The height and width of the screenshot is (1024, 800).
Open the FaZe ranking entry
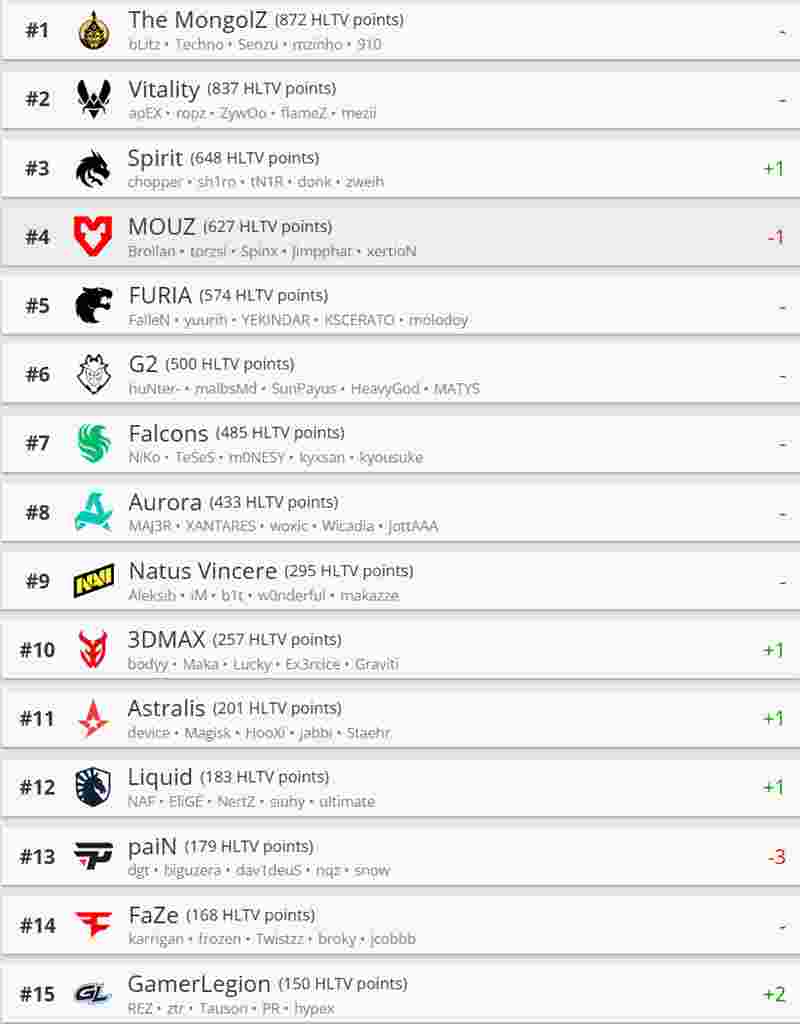(400, 925)
